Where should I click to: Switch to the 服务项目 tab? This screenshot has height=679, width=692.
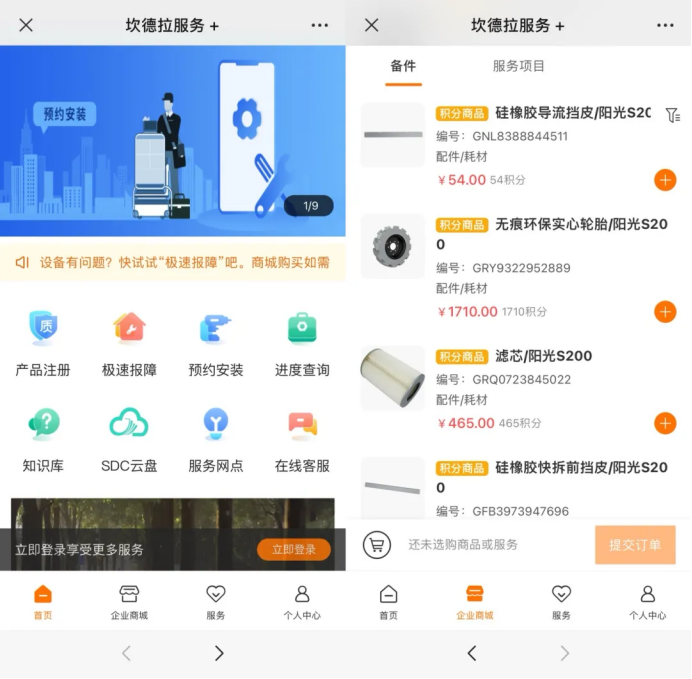click(519, 66)
